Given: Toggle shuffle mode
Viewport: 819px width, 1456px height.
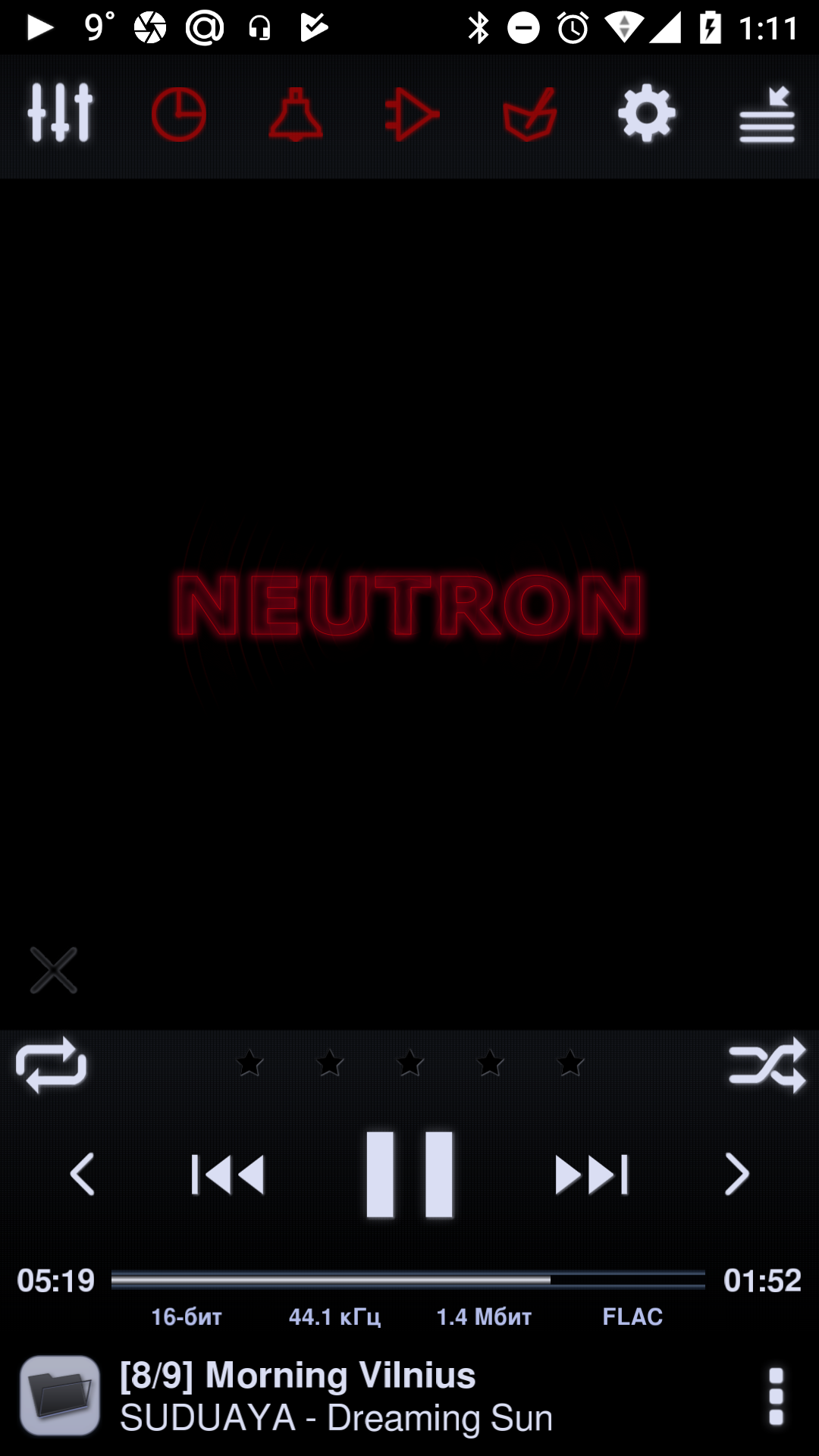Looking at the screenshot, I should (767, 1065).
